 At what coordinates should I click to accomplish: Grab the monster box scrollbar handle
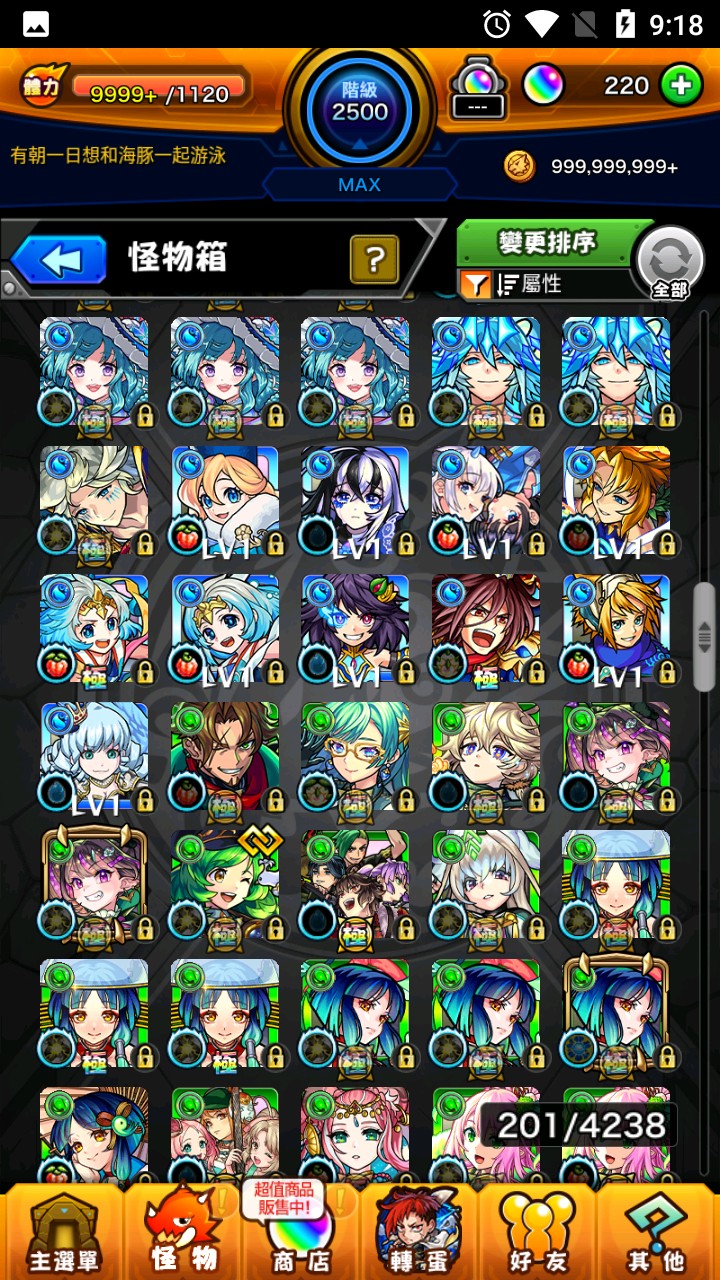(x=704, y=636)
